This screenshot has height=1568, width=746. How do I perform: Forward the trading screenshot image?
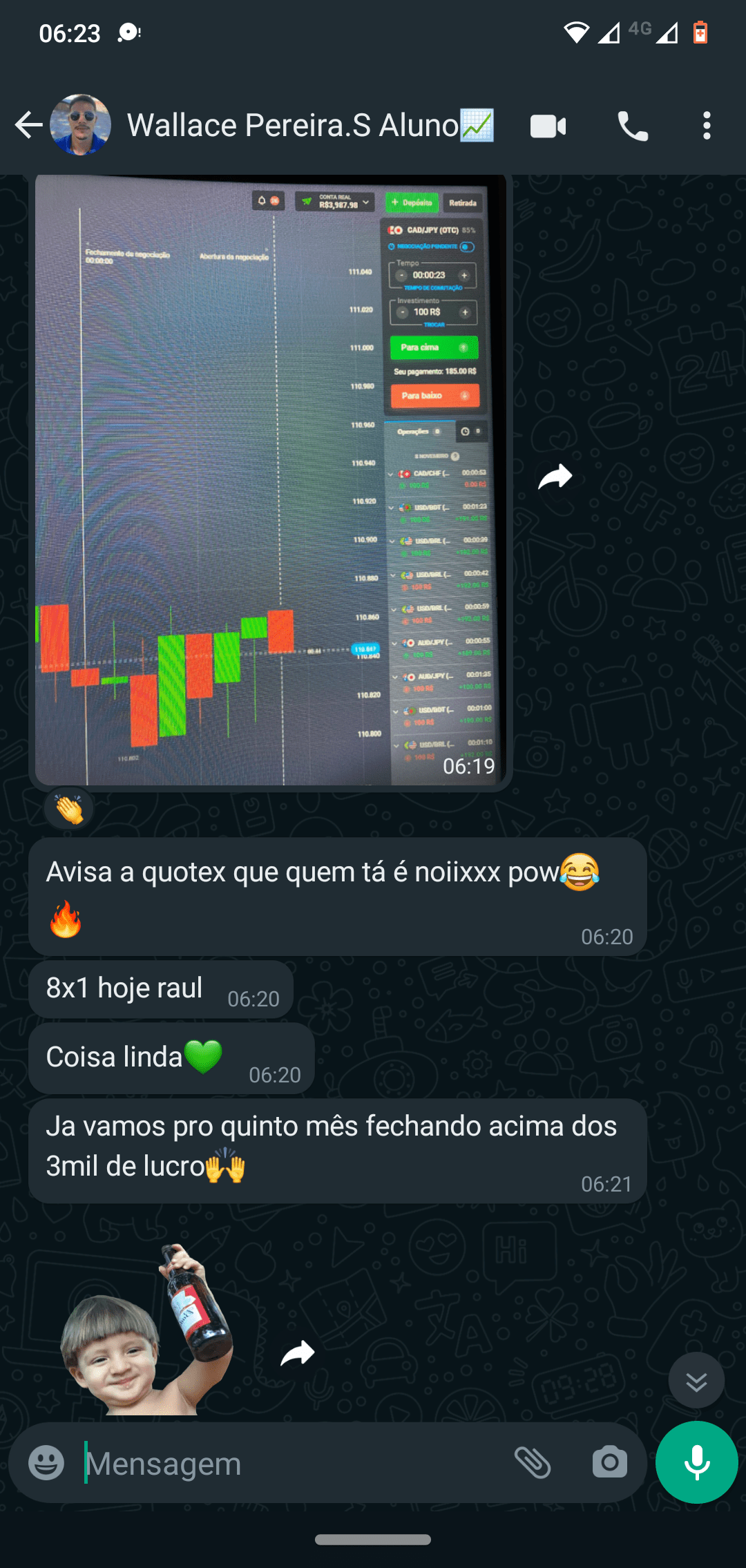pyautogui.click(x=555, y=477)
